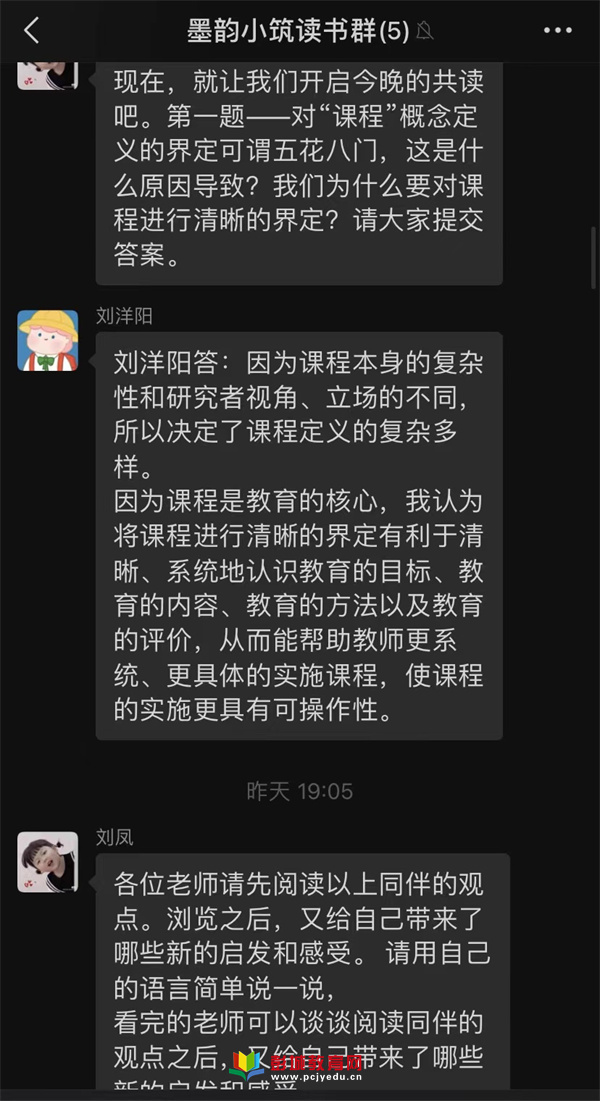
Task: Tap 刘凤's avatar beside her latest message
Action: 48,861
